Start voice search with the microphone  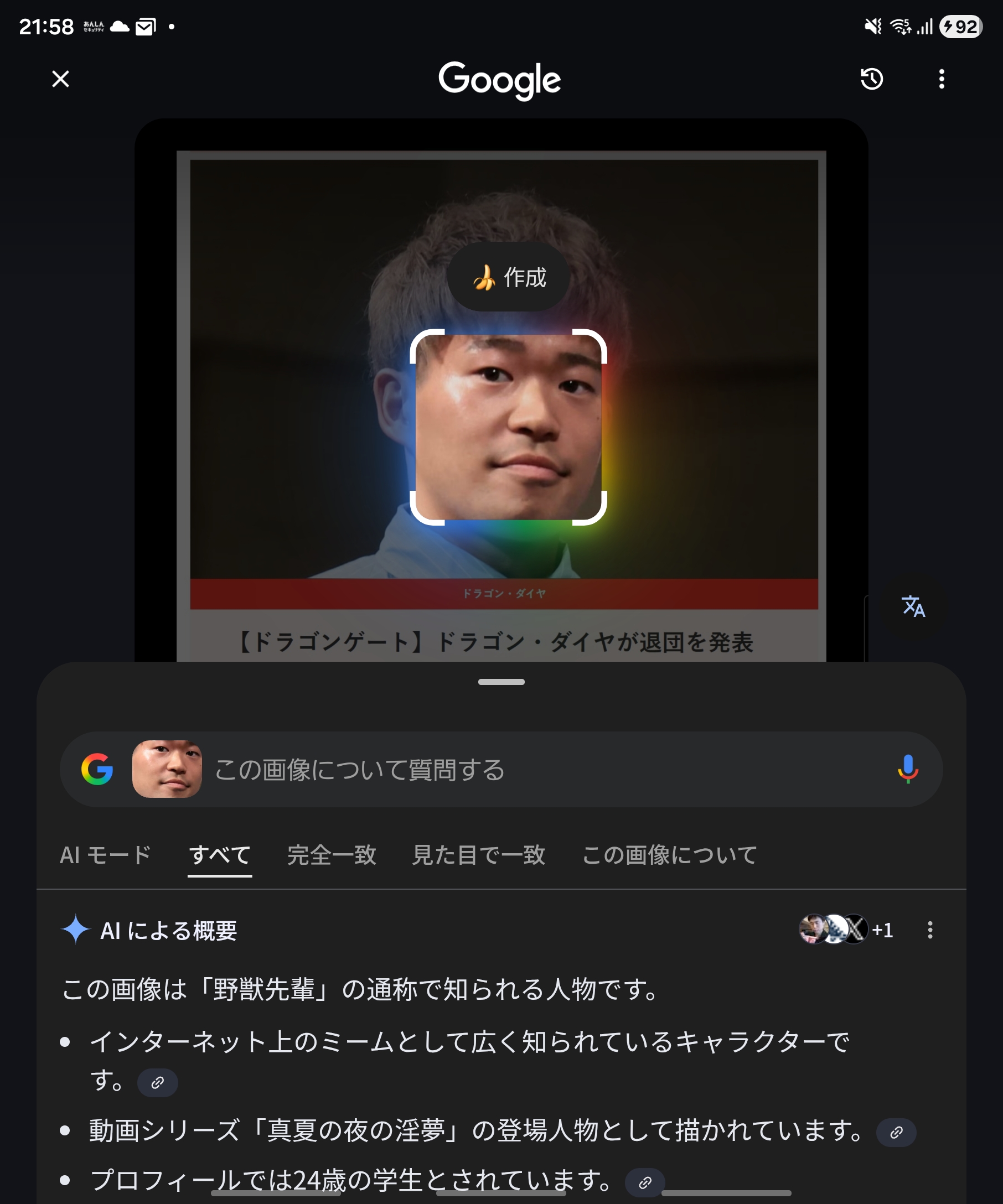pos(907,770)
